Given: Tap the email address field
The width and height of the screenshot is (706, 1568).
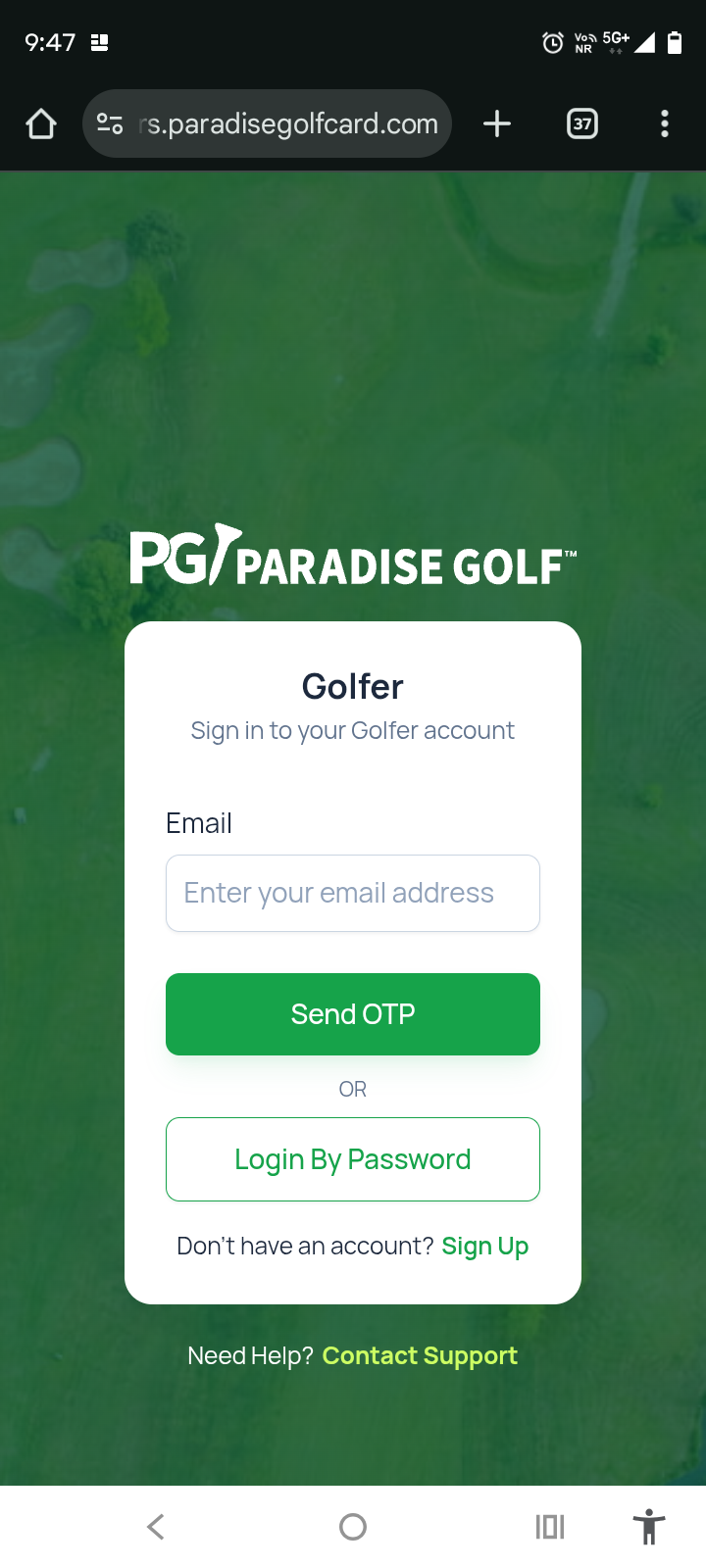Looking at the screenshot, I should click(352, 893).
